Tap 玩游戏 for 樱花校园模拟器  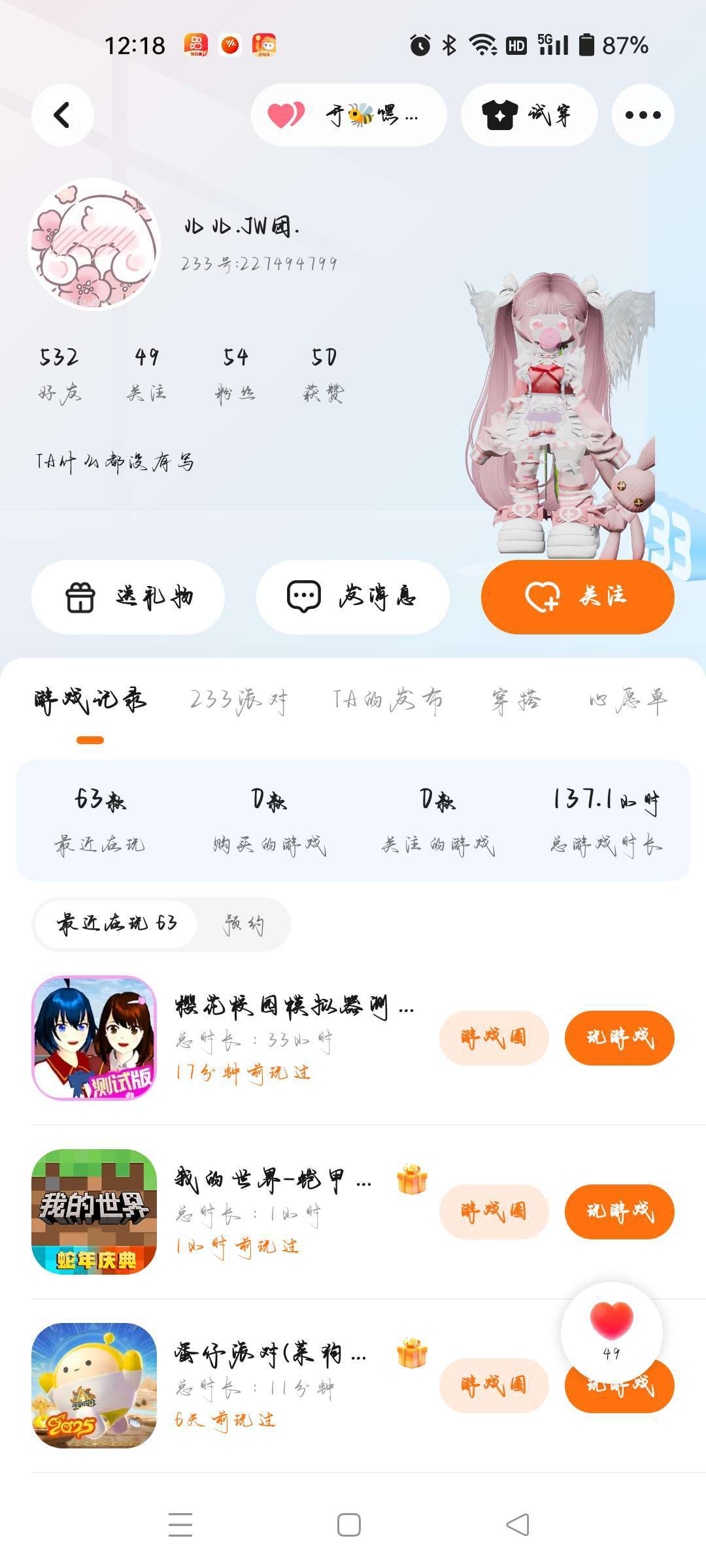(x=620, y=1037)
